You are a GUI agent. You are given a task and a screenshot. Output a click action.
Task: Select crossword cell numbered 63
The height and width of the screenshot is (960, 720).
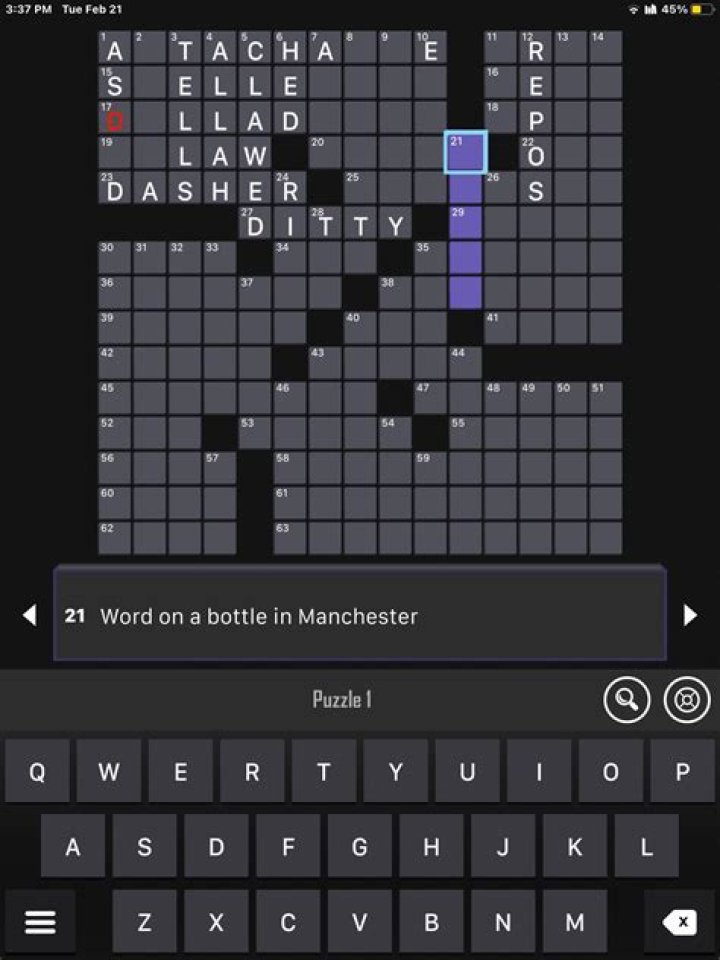(290, 537)
